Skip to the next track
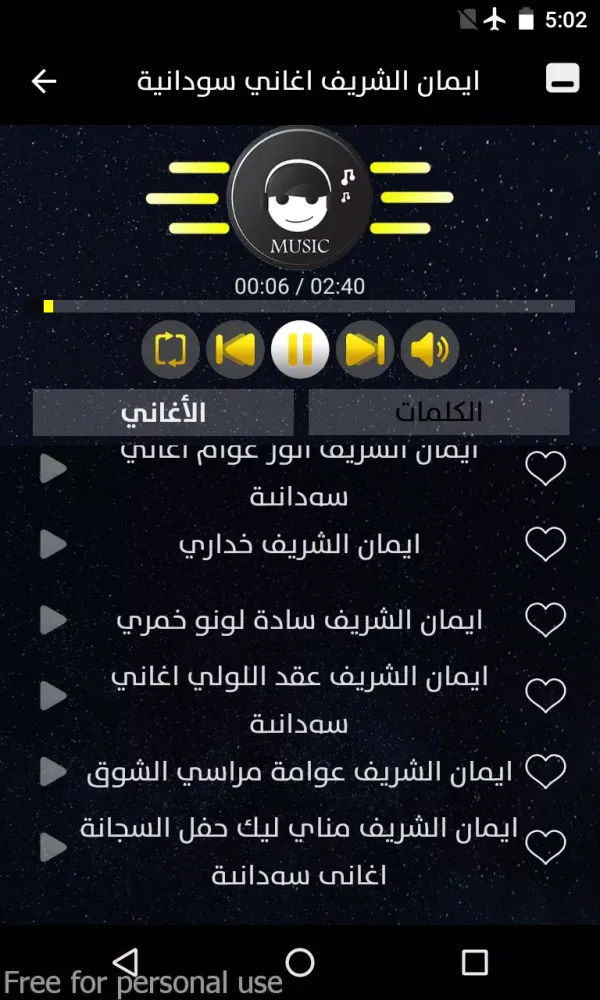This screenshot has height=1000, width=600. (365, 350)
